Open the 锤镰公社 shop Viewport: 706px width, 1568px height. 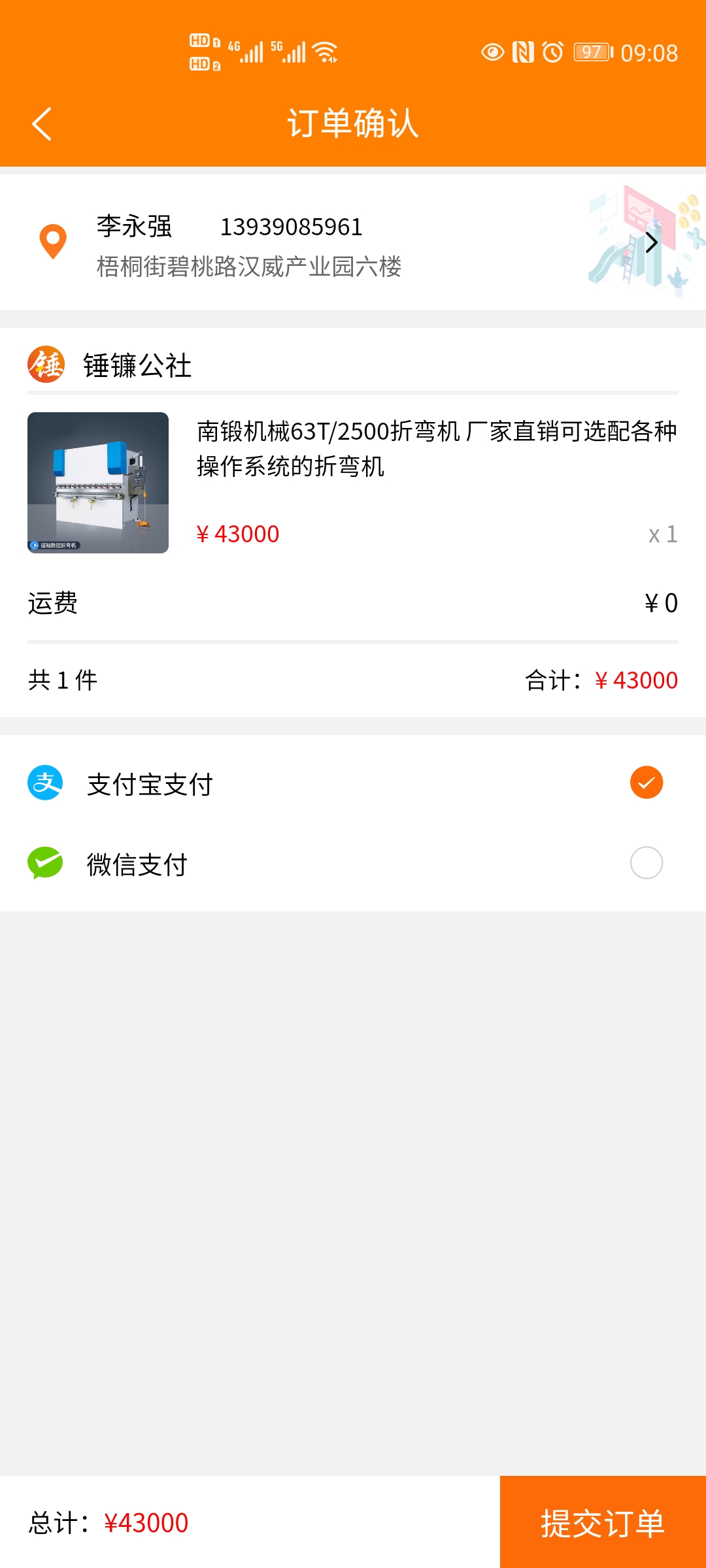137,365
